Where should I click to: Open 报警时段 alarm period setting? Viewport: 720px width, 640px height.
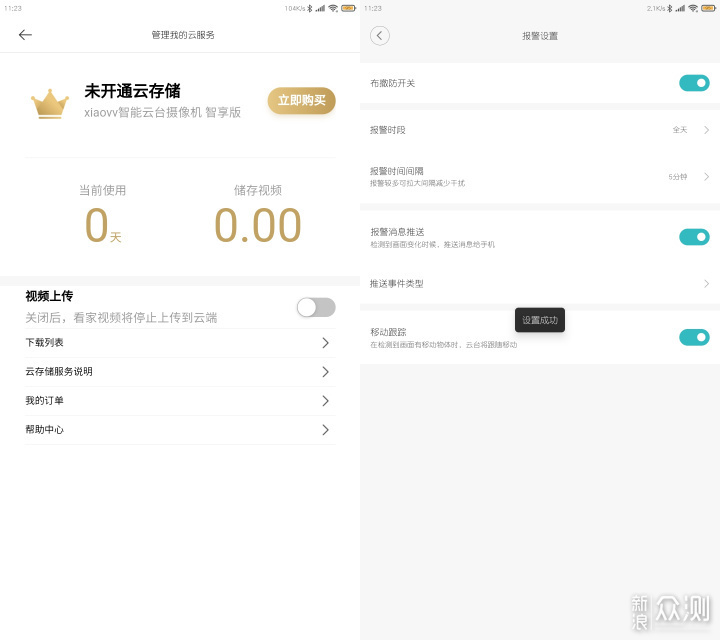coord(540,130)
